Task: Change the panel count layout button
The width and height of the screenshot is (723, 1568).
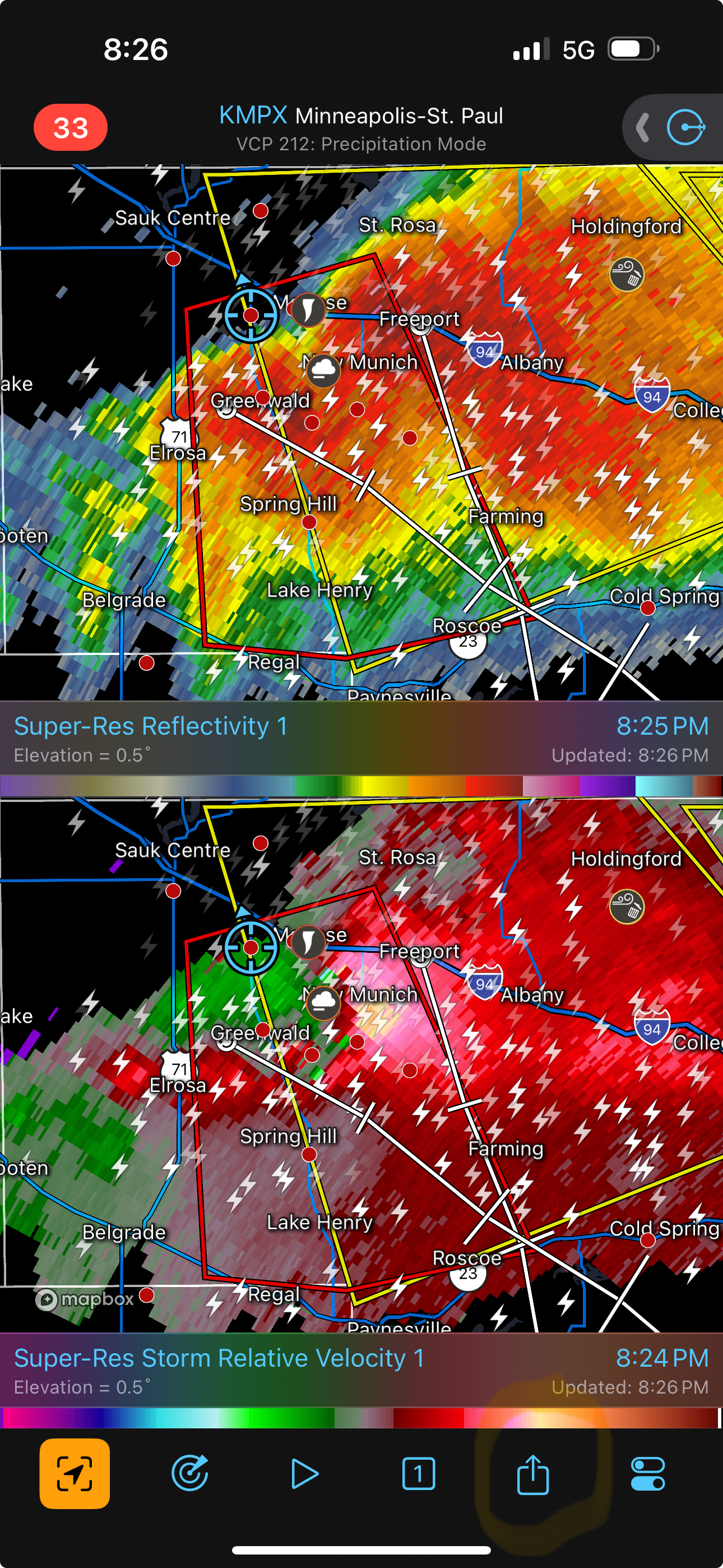Action: click(x=419, y=1474)
